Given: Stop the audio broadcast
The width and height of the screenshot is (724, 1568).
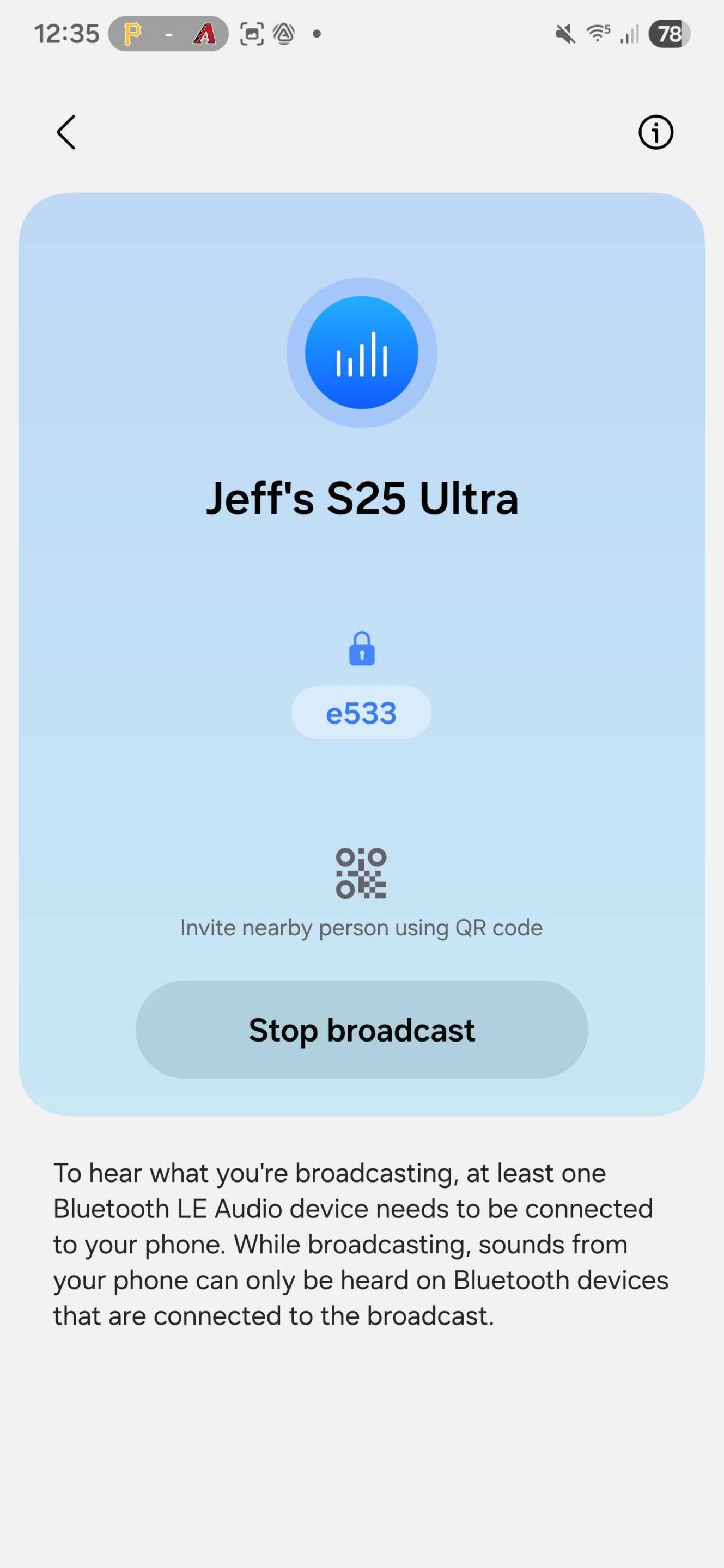Looking at the screenshot, I should [361, 1030].
